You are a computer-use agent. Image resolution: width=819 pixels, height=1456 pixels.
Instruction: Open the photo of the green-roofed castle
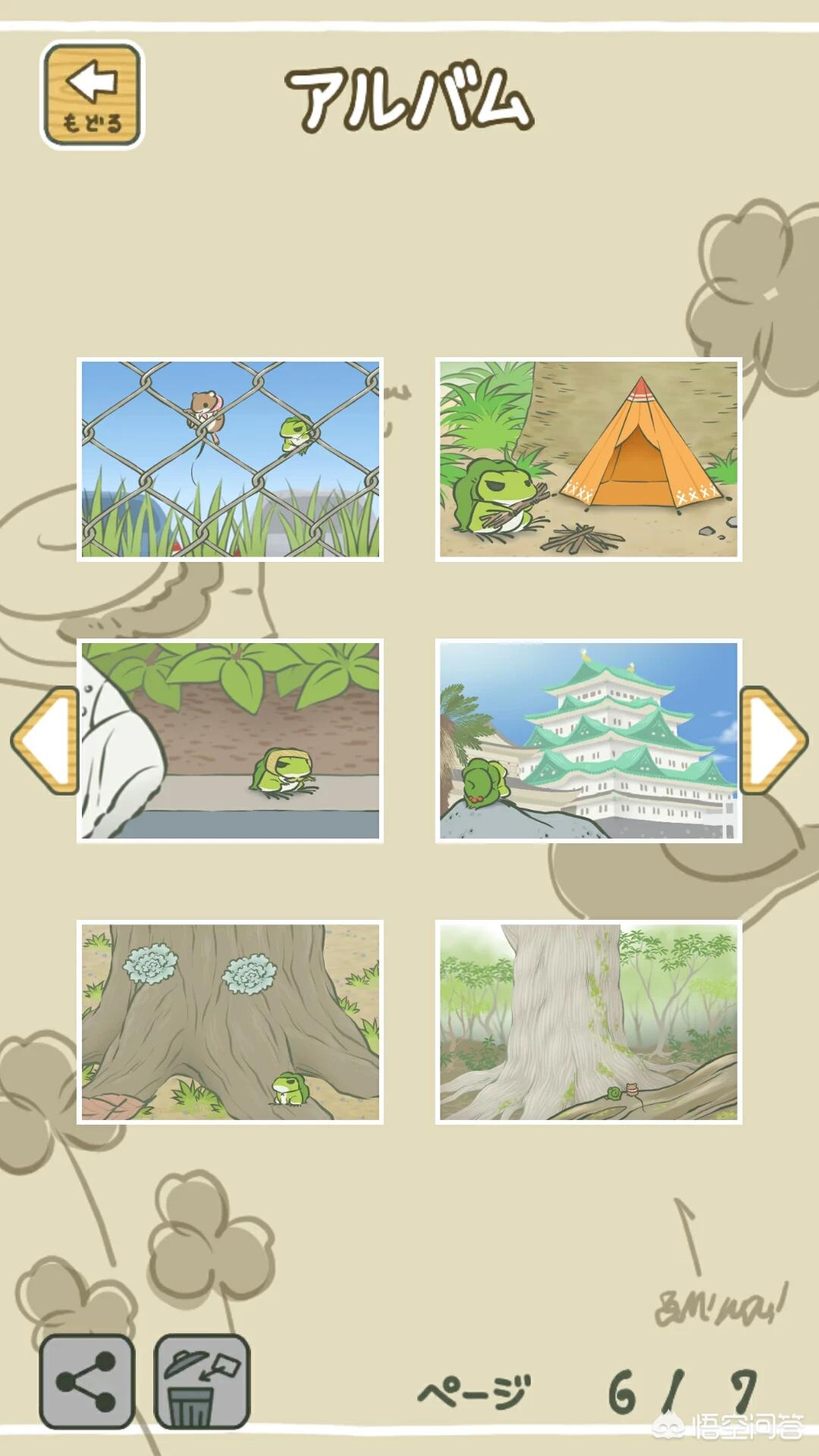(x=588, y=741)
